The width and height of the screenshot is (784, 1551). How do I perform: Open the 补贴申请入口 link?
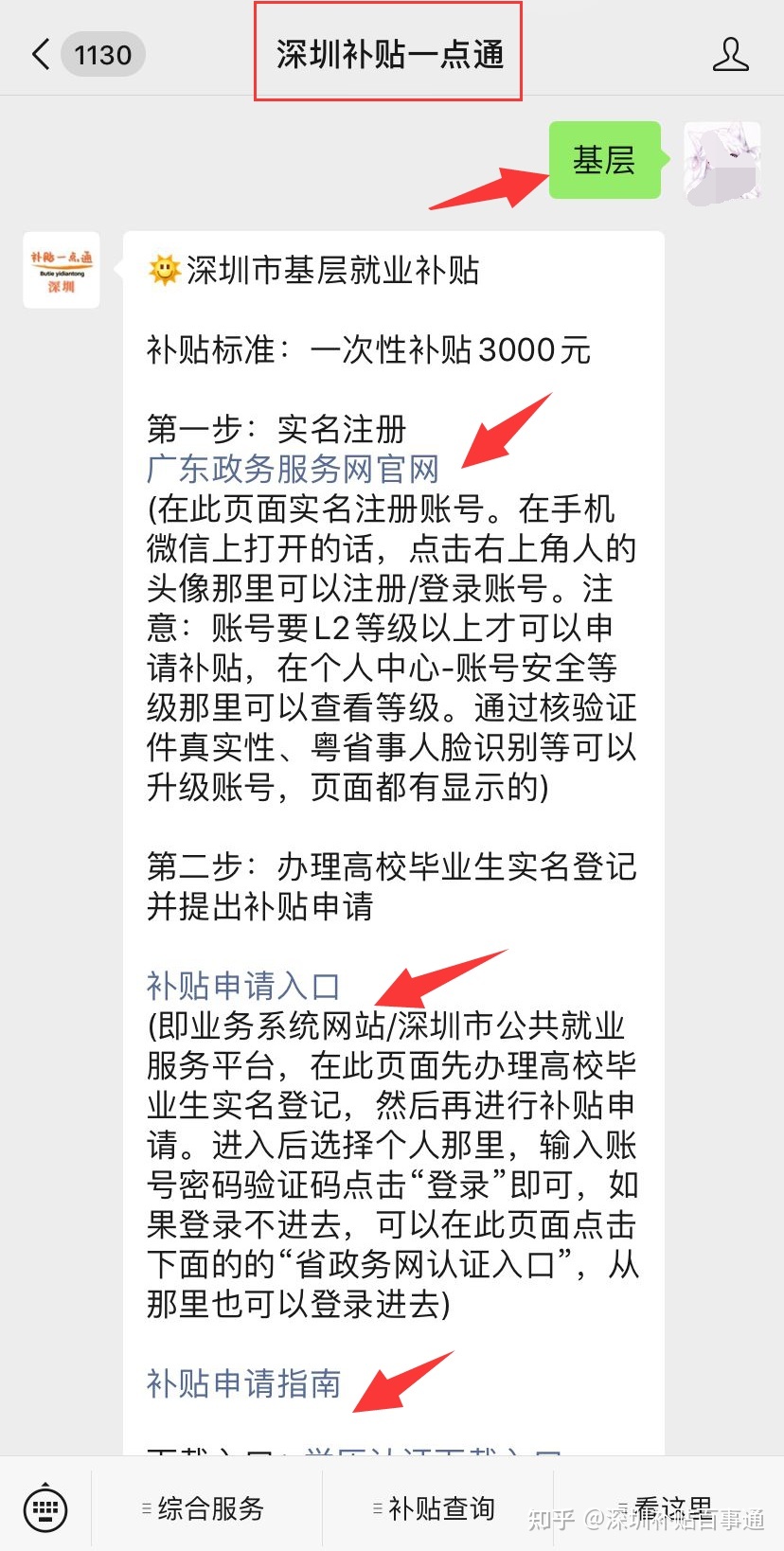click(x=243, y=986)
